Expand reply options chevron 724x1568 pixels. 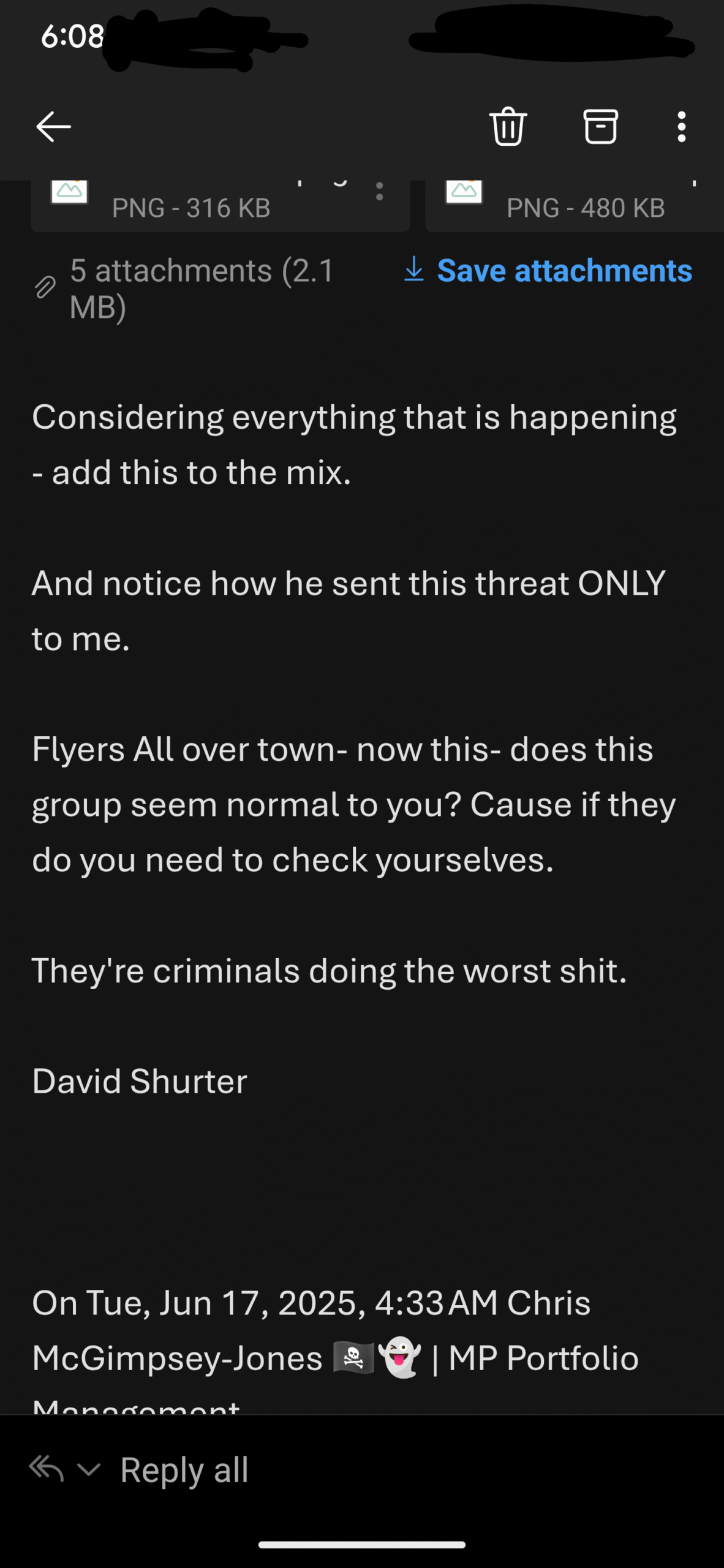pyautogui.click(x=89, y=1469)
